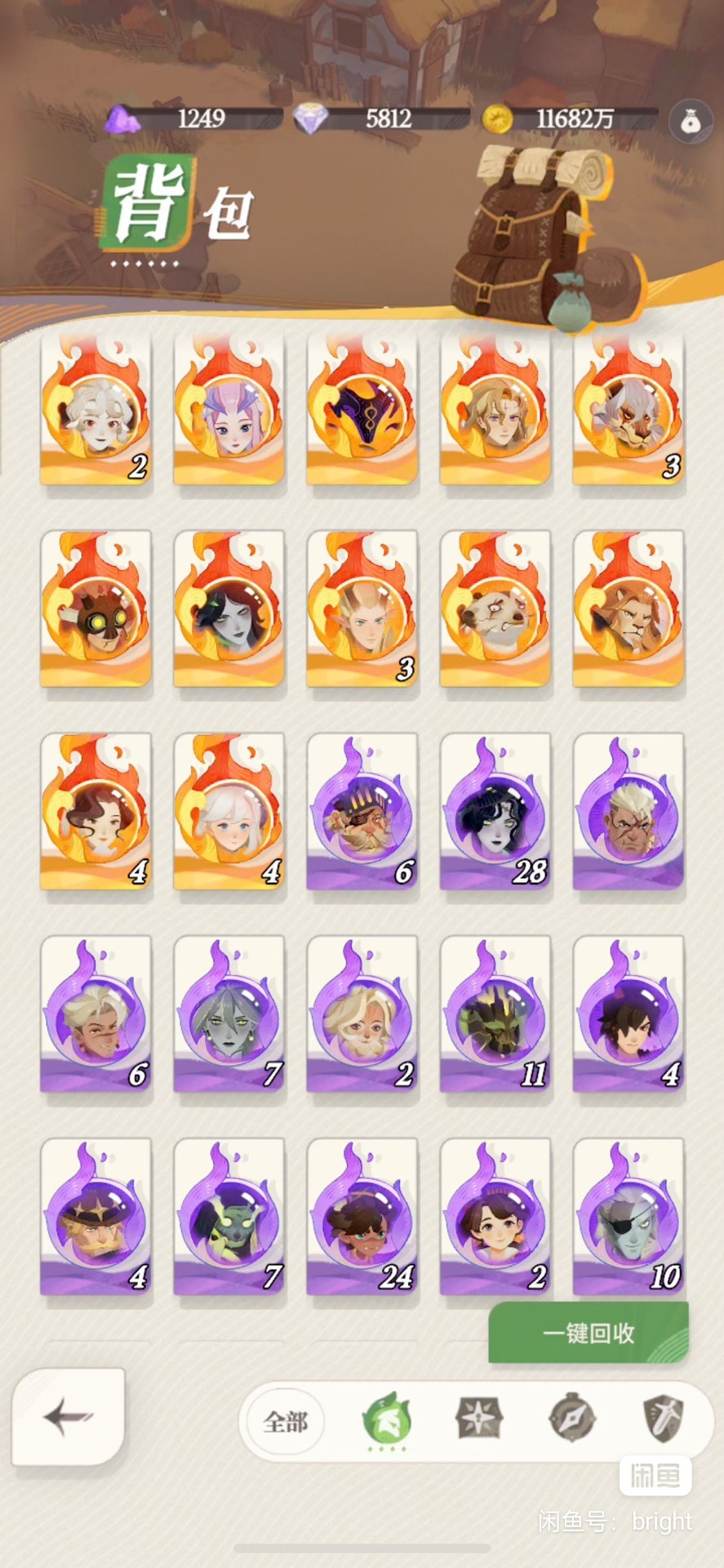The height and width of the screenshot is (1568, 724).
Task: Select the orange owl-eyed creature card
Action: 96,609
